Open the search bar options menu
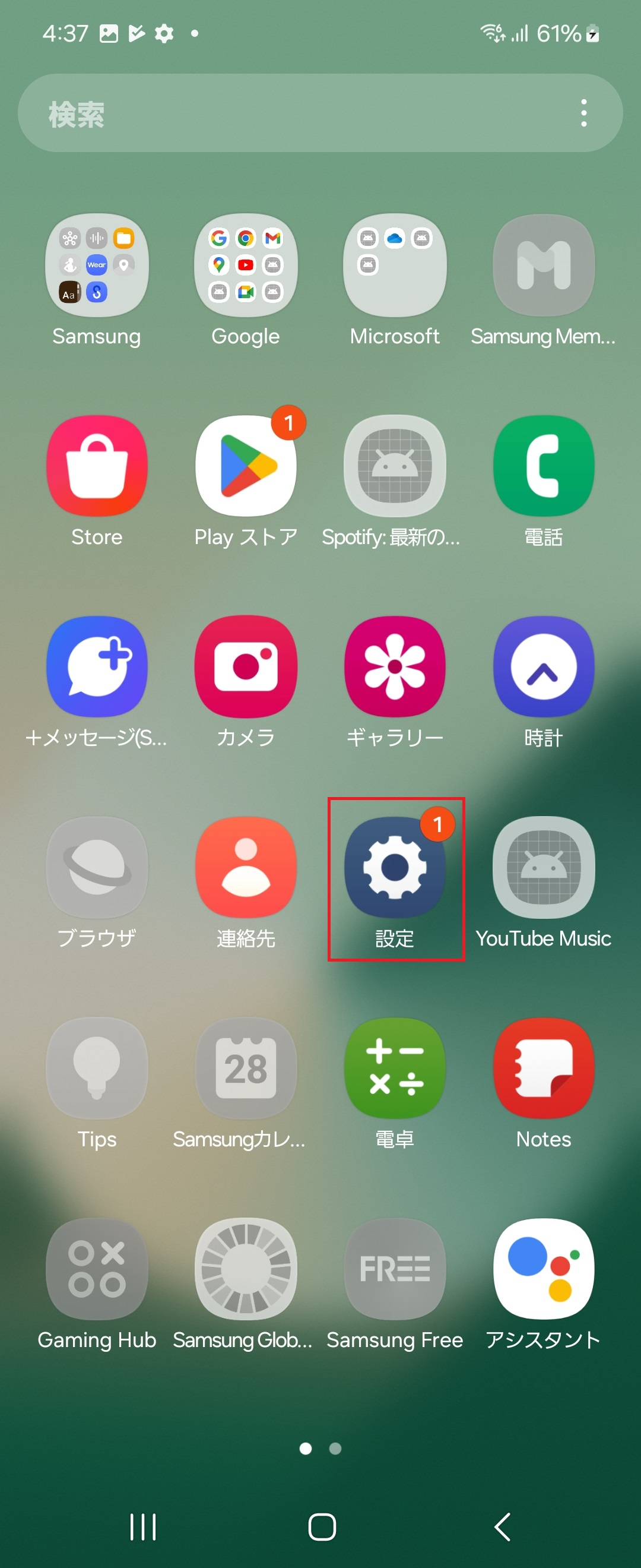 click(583, 112)
